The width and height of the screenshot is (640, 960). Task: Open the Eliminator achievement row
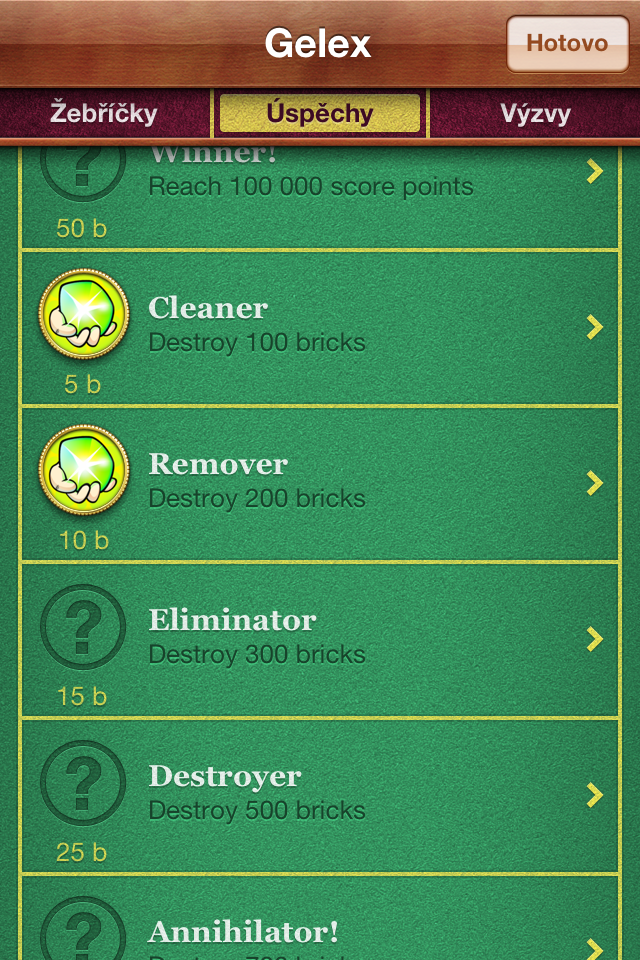pyautogui.click(x=320, y=639)
